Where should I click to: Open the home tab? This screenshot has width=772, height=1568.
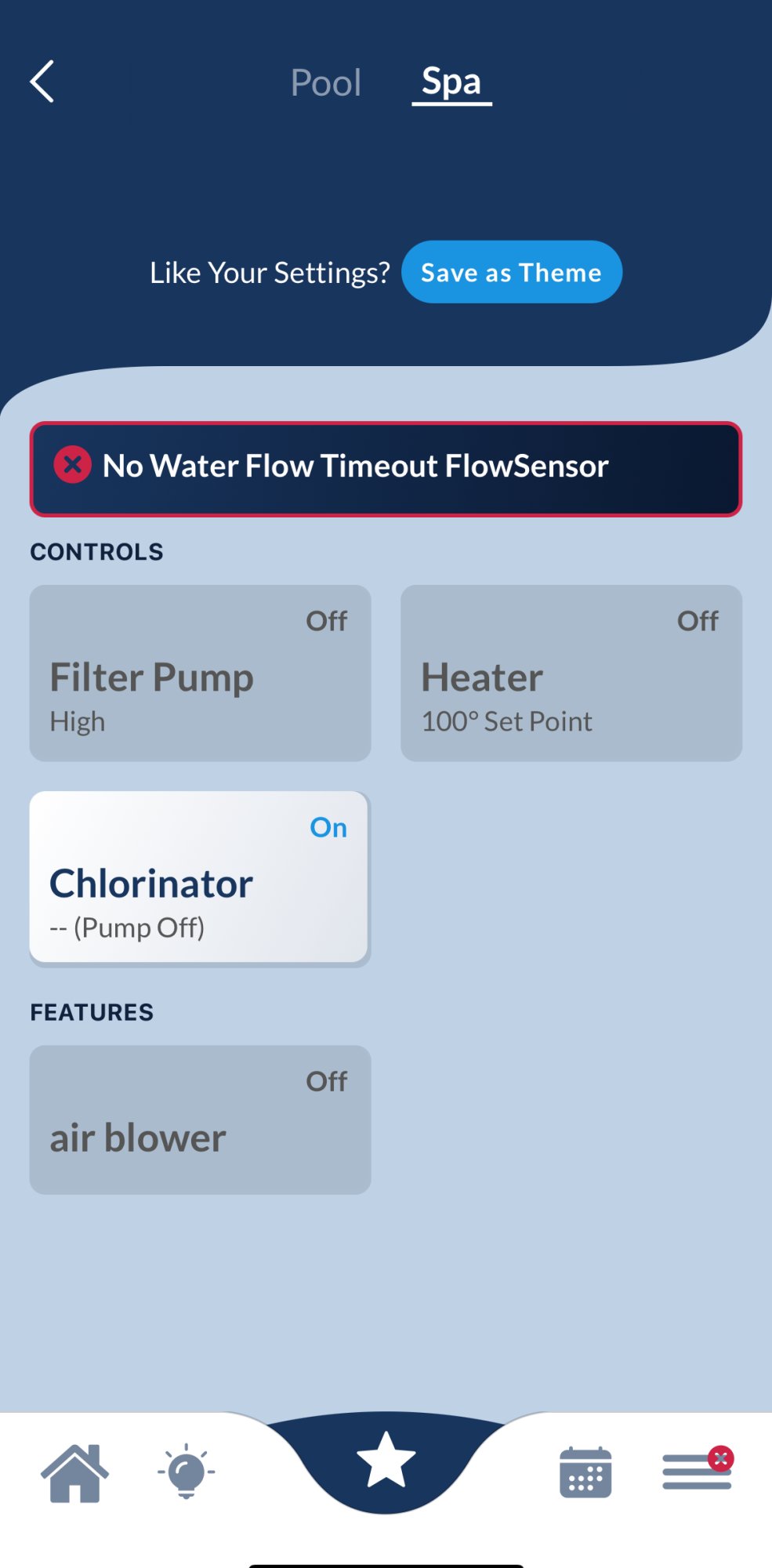point(74,1472)
